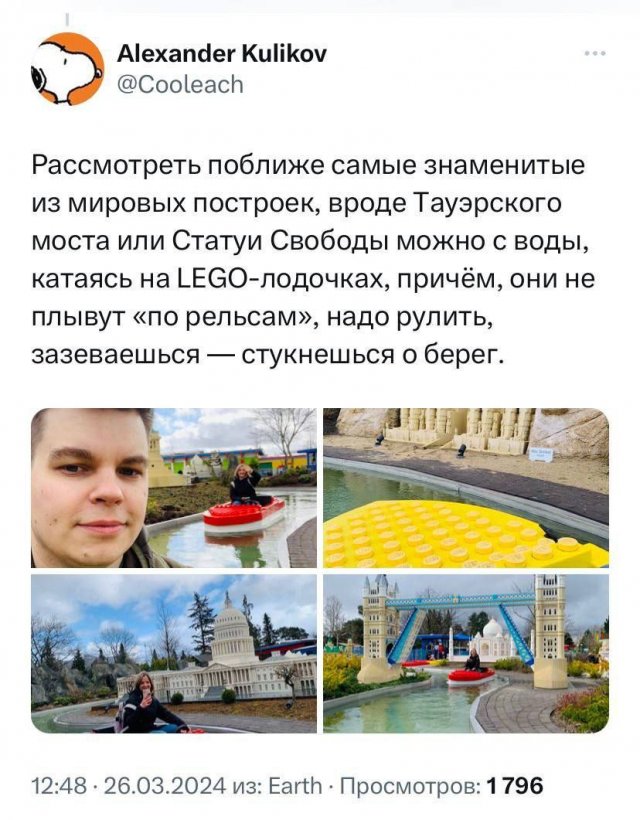Image resolution: width=640 pixels, height=820 pixels.
Task: Open the LEGO Capitol building photo
Action: coord(173,654)
